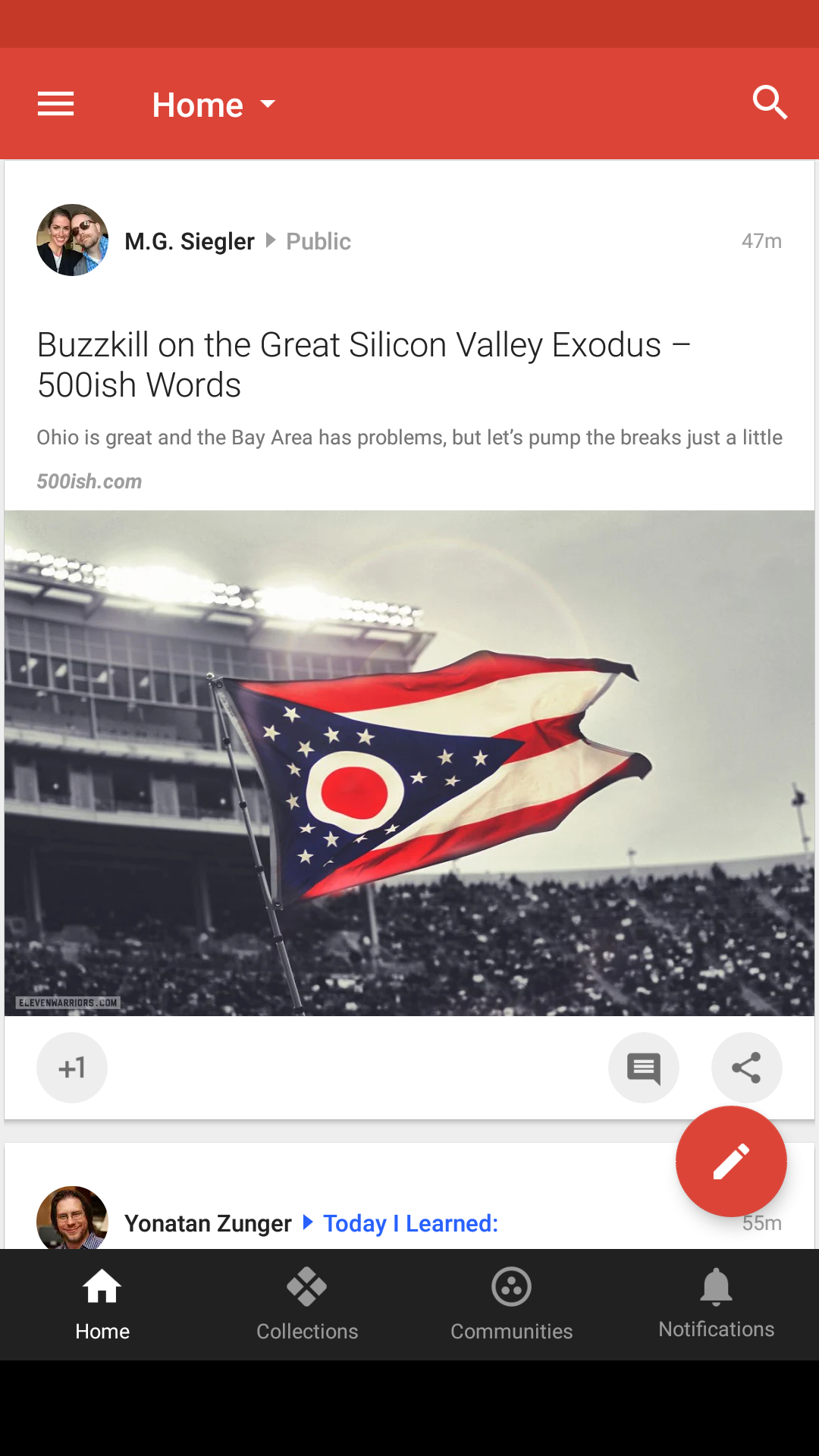View the Public sharing label
This screenshot has height=1456, width=819.
318,240
